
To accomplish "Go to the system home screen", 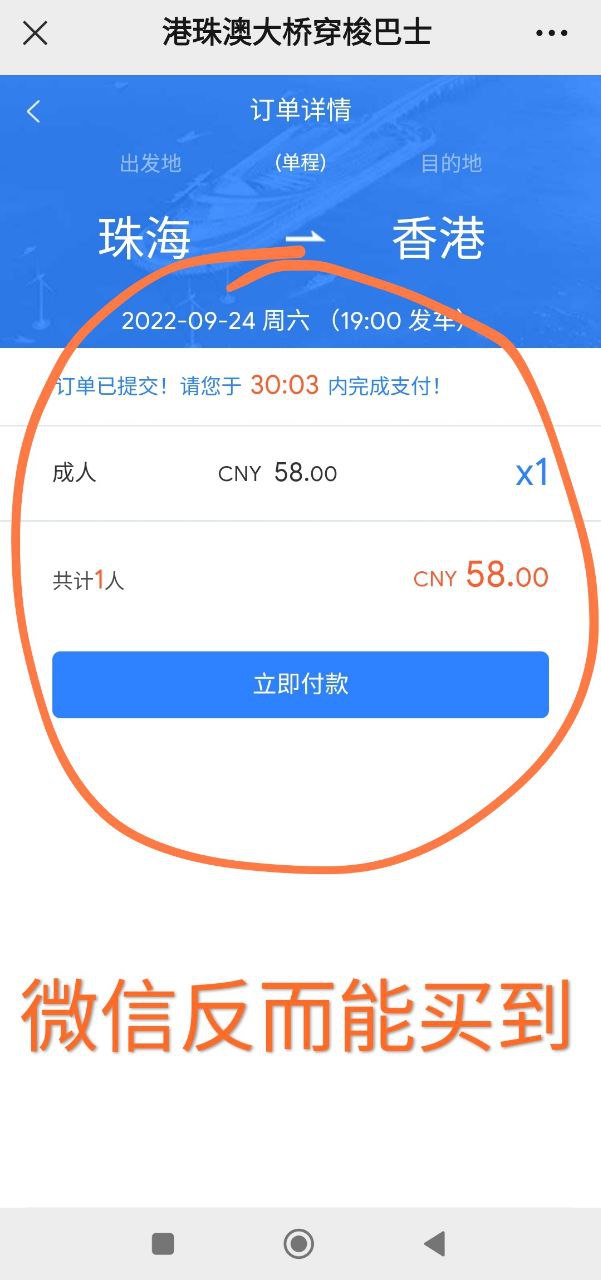I will pos(298,1244).
